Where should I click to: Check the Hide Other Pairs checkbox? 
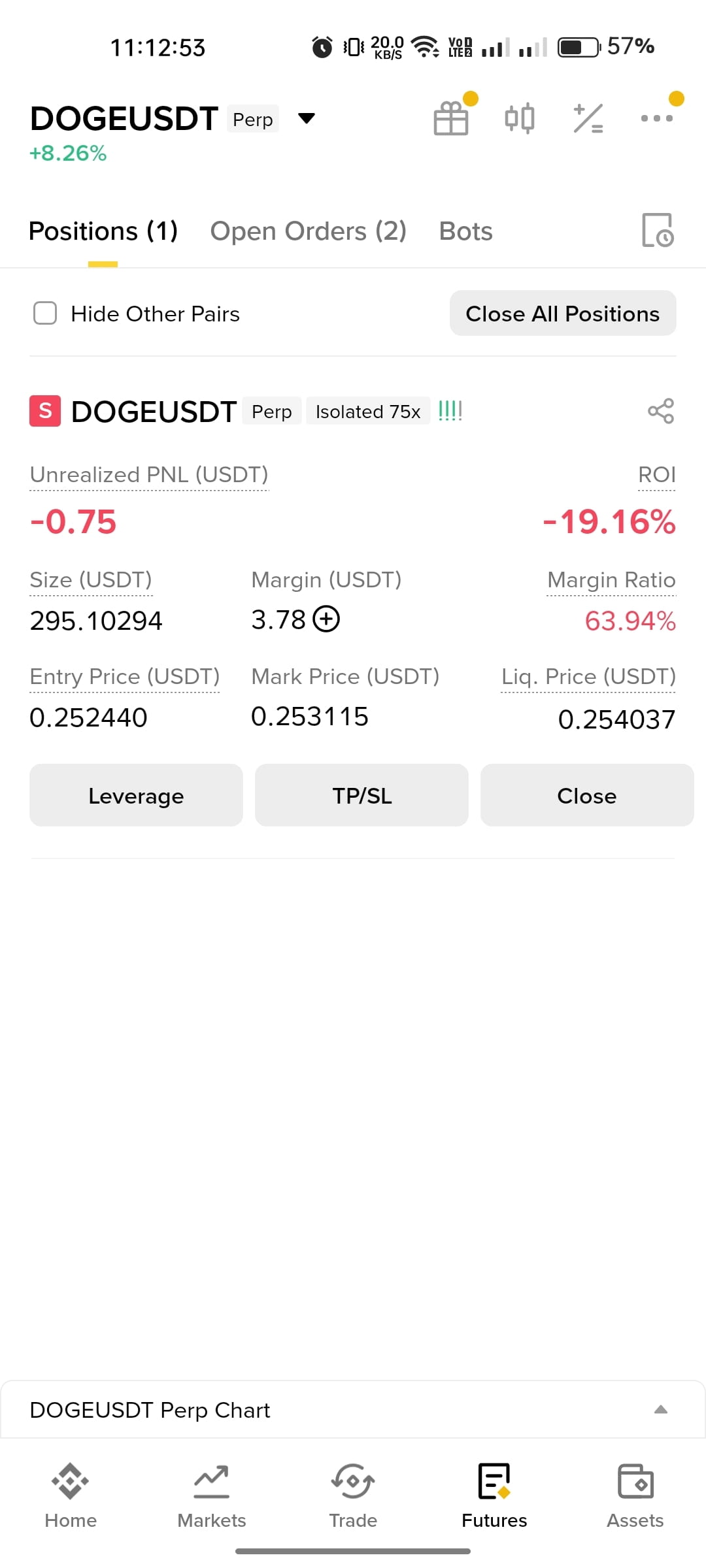[45, 313]
